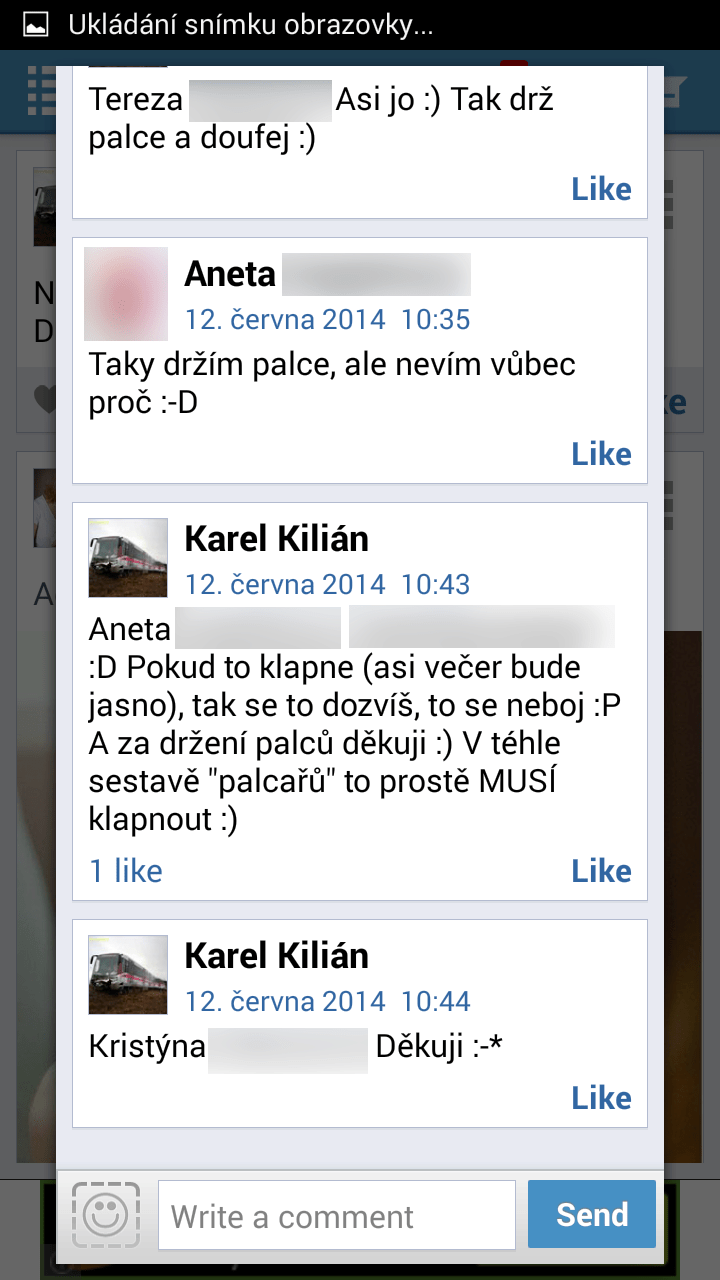
Task: Open Karel Kilián's name on the 10:44 comment
Action: click(x=277, y=956)
